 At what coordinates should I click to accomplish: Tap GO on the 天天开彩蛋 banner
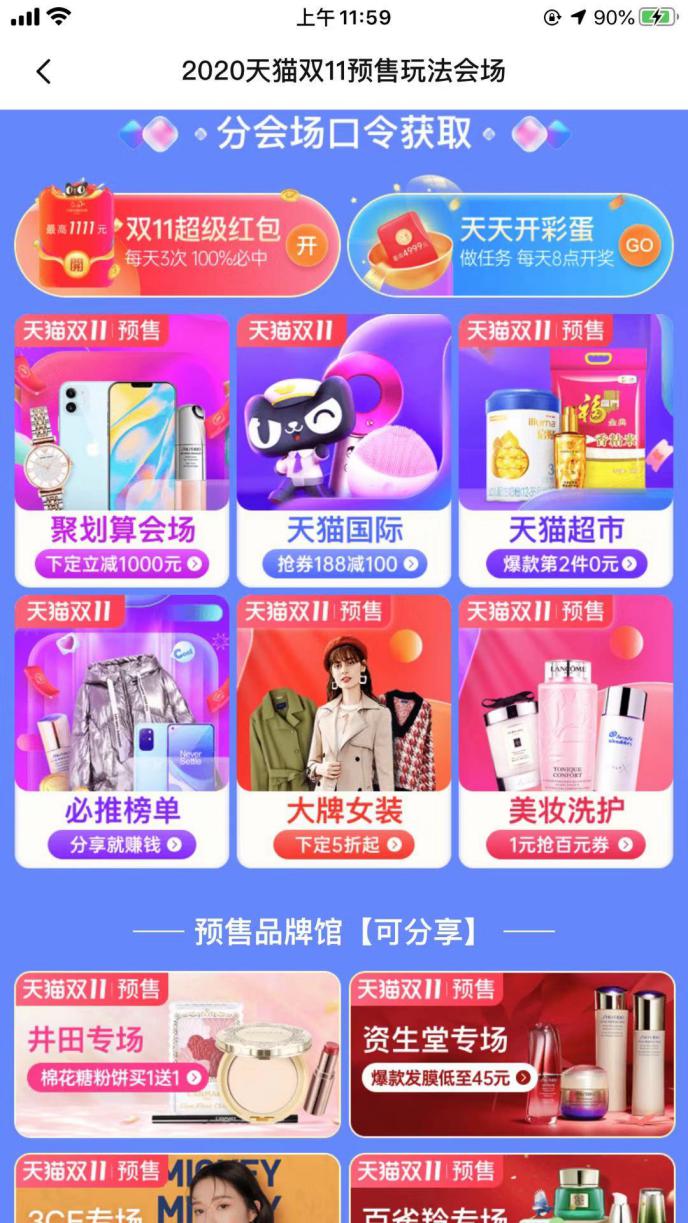[638, 244]
